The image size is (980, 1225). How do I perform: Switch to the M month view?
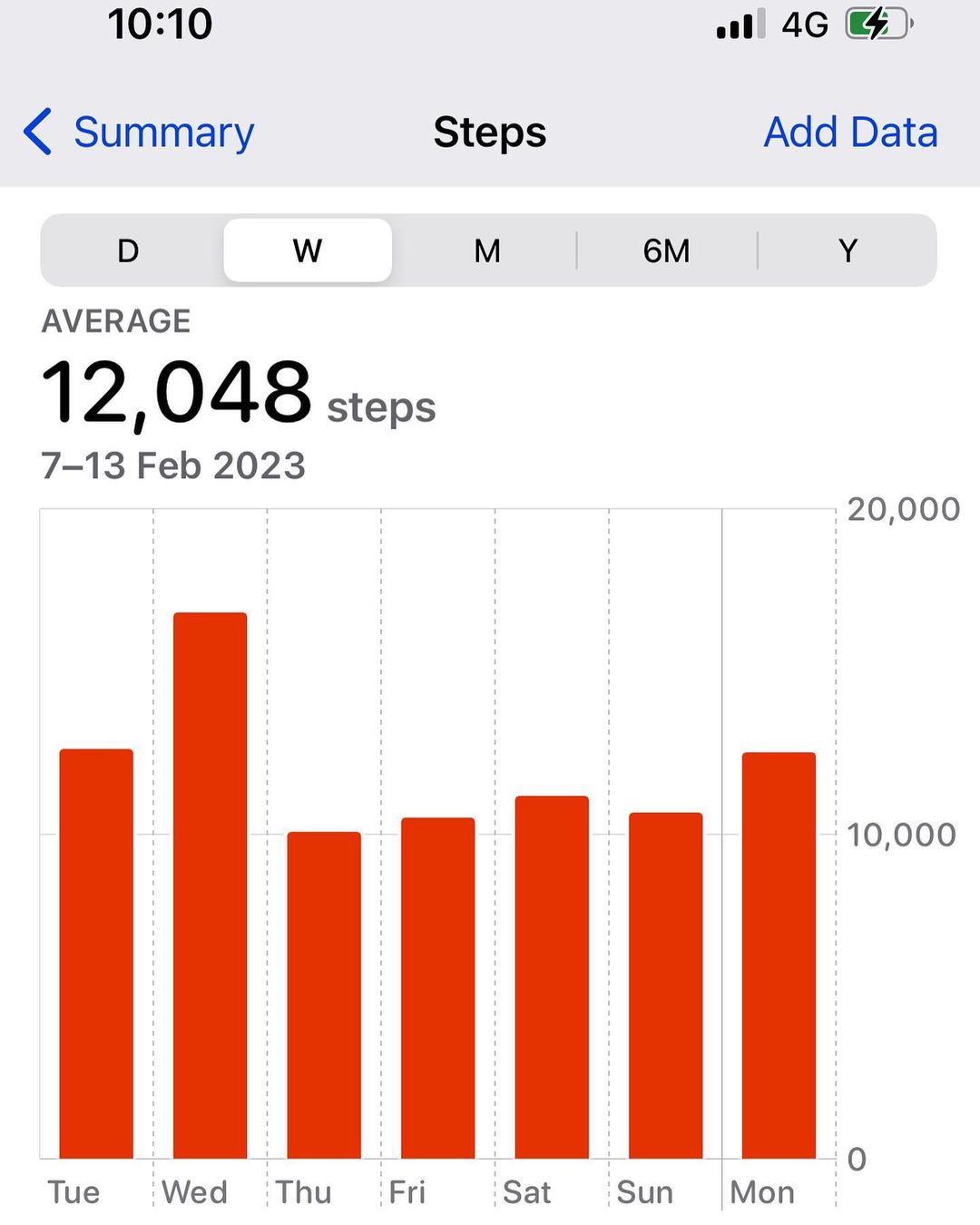487,250
